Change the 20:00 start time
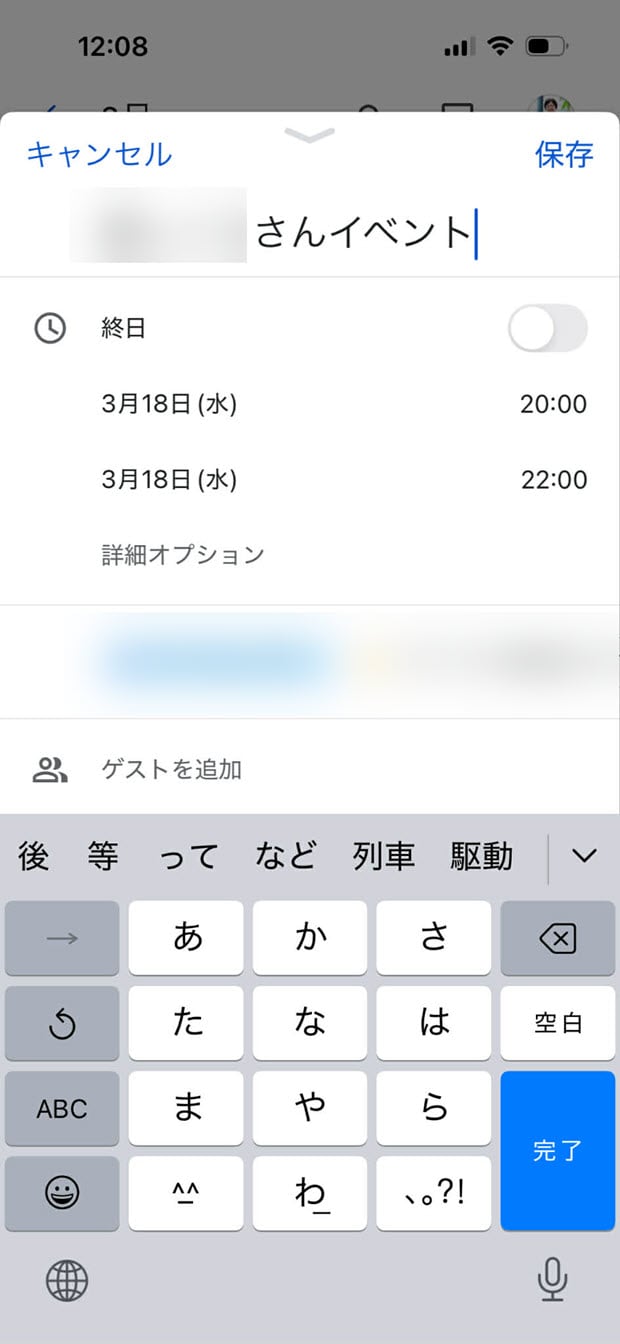620x1344 pixels. [553, 404]
